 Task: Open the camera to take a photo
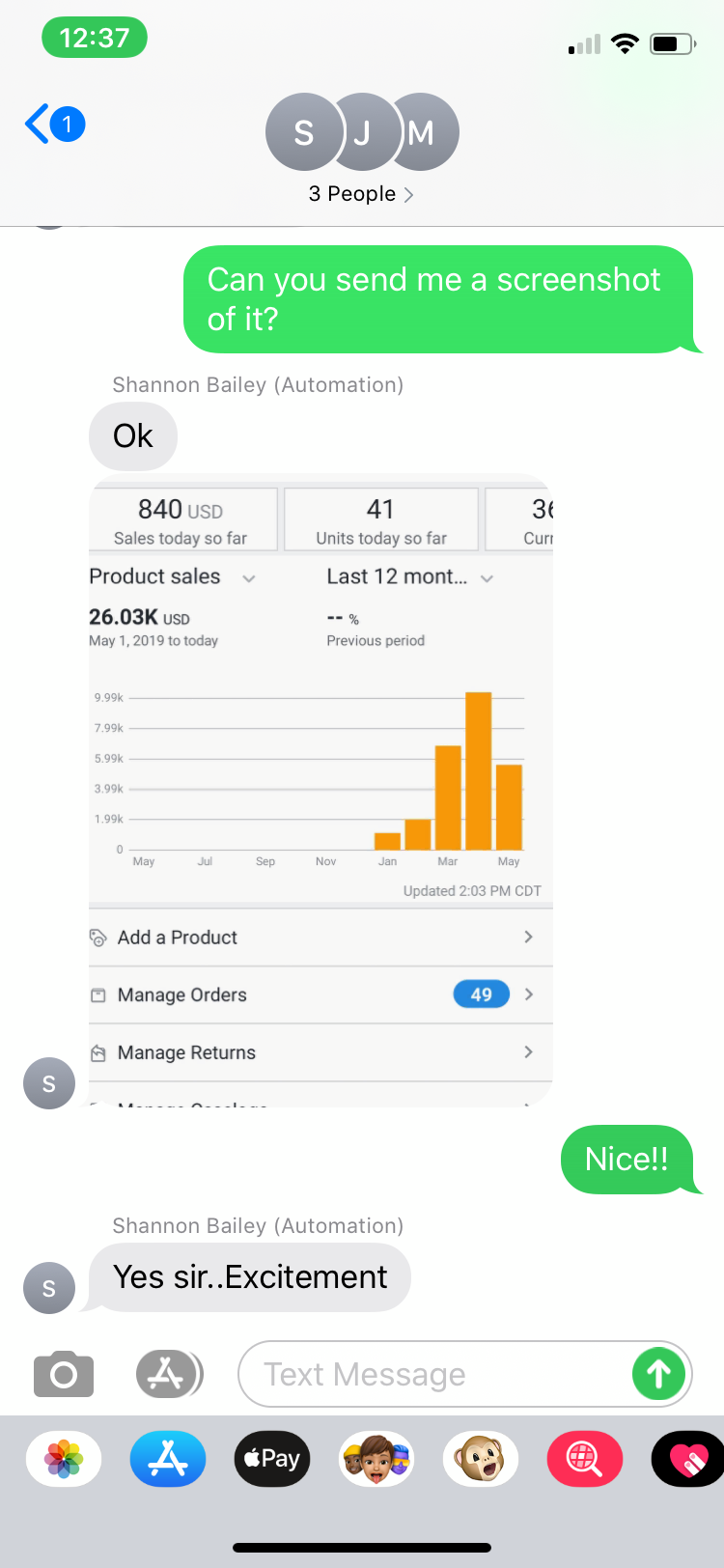64,1374
